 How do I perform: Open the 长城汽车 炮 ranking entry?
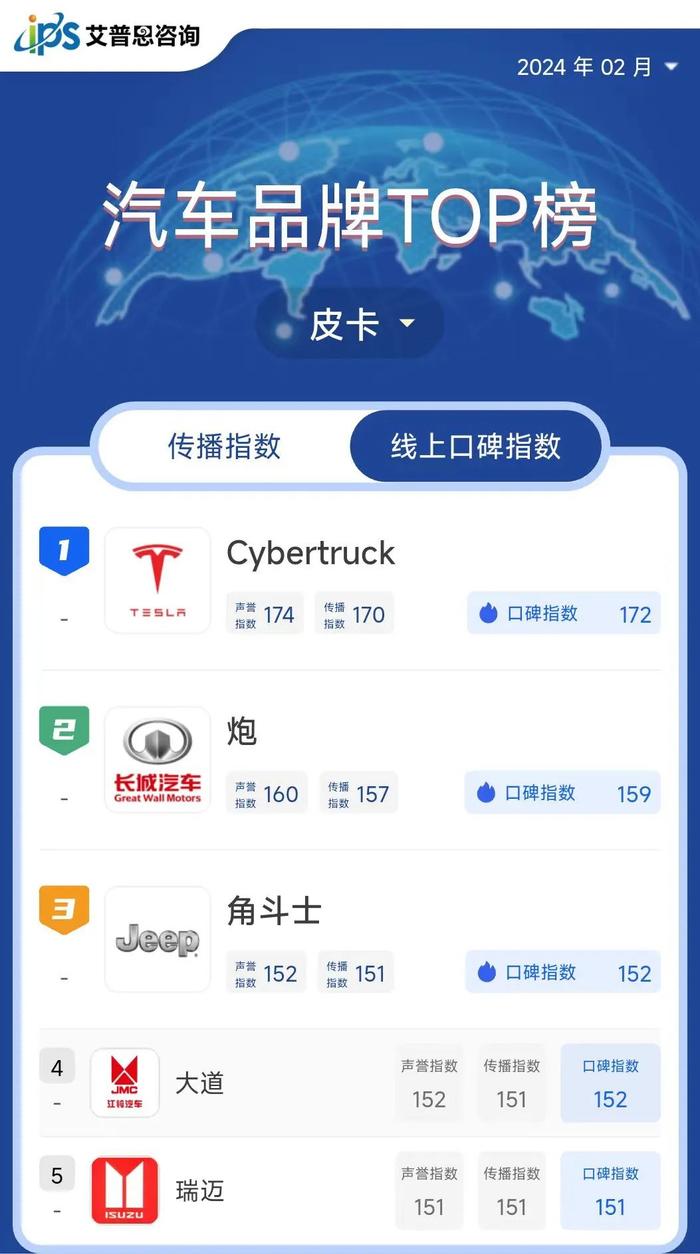350,760
